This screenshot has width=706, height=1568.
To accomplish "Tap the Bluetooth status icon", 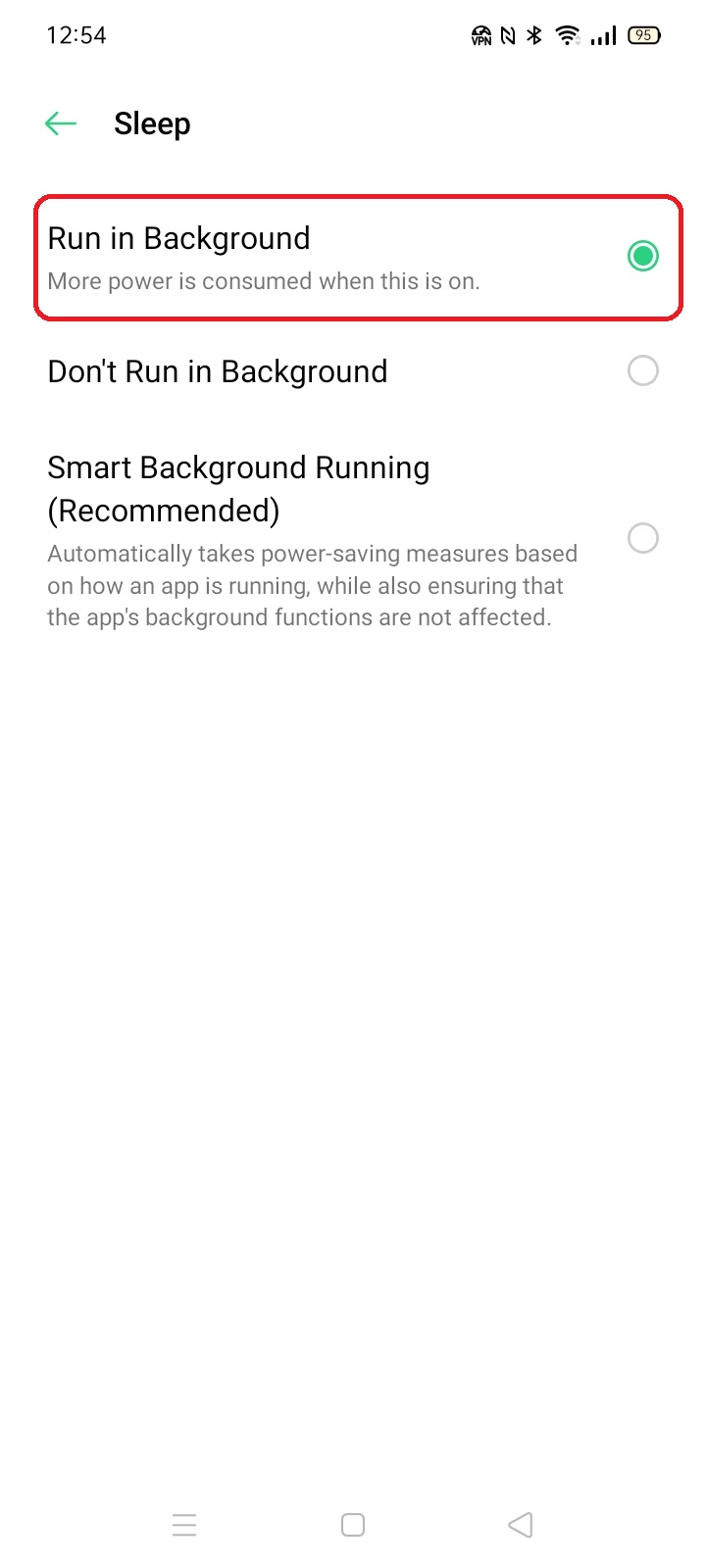I will 532,34.
